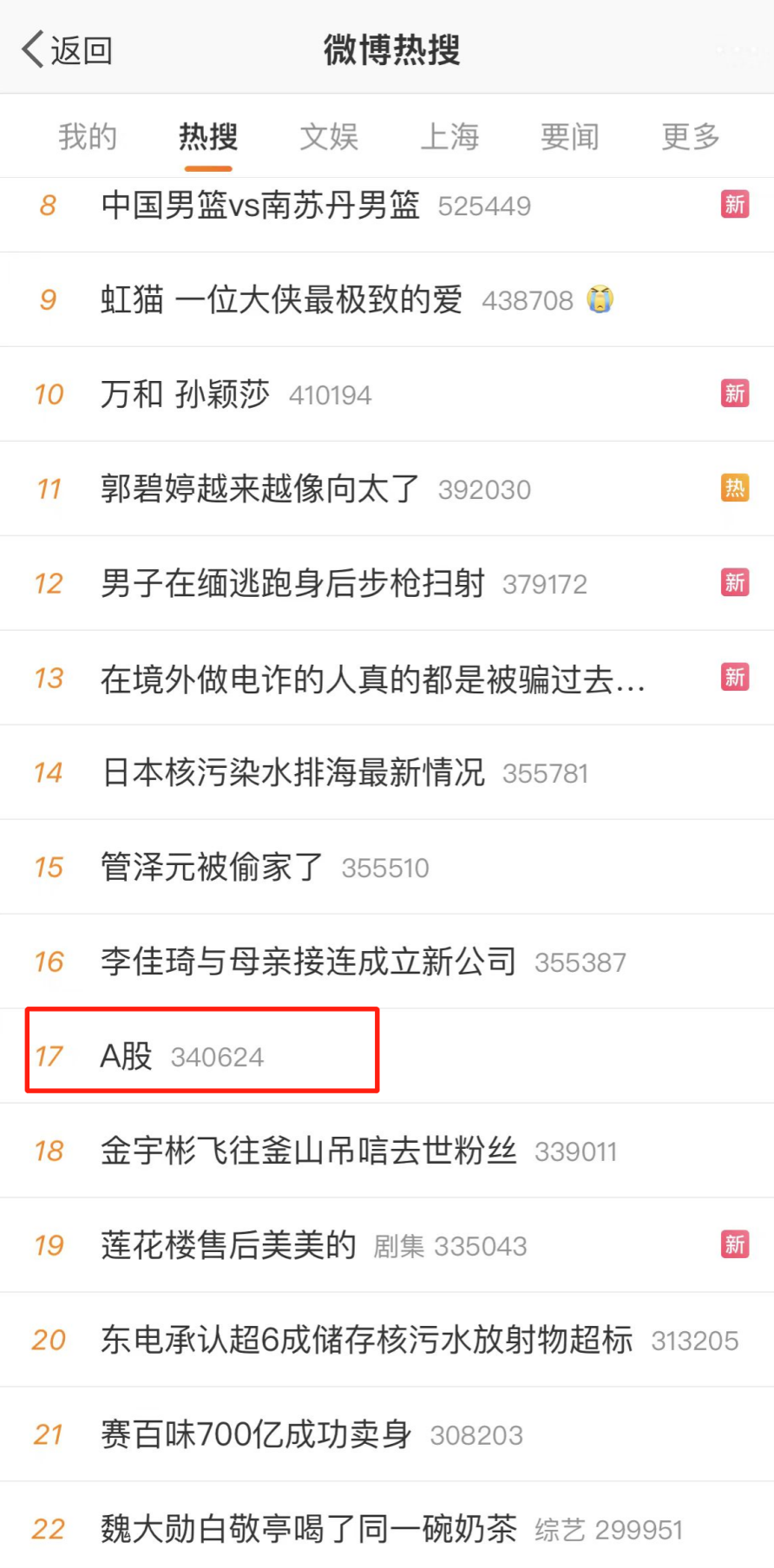Select the 热搜 tab
Viewport: 774px width, 1568px height.
(x=208, y=136)
